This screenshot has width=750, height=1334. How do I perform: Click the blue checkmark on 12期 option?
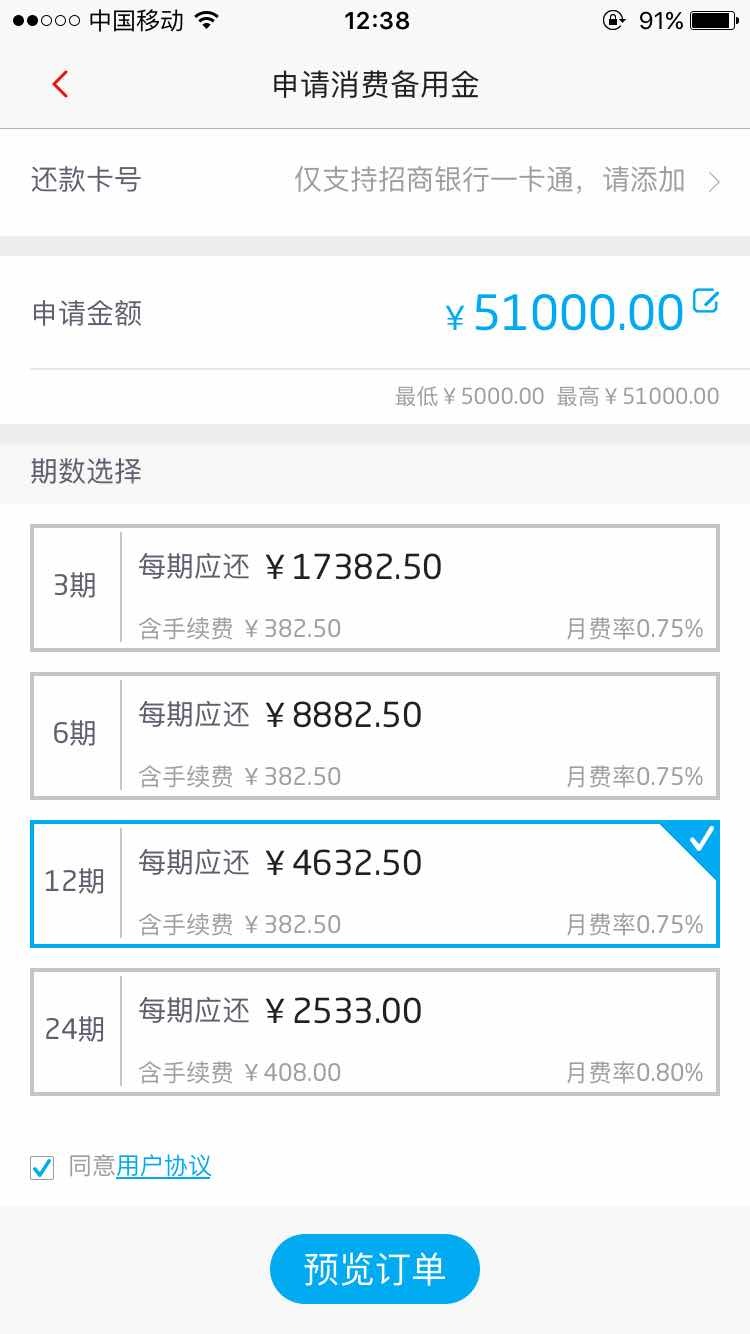pyautogui.click(x=701, y=840)
